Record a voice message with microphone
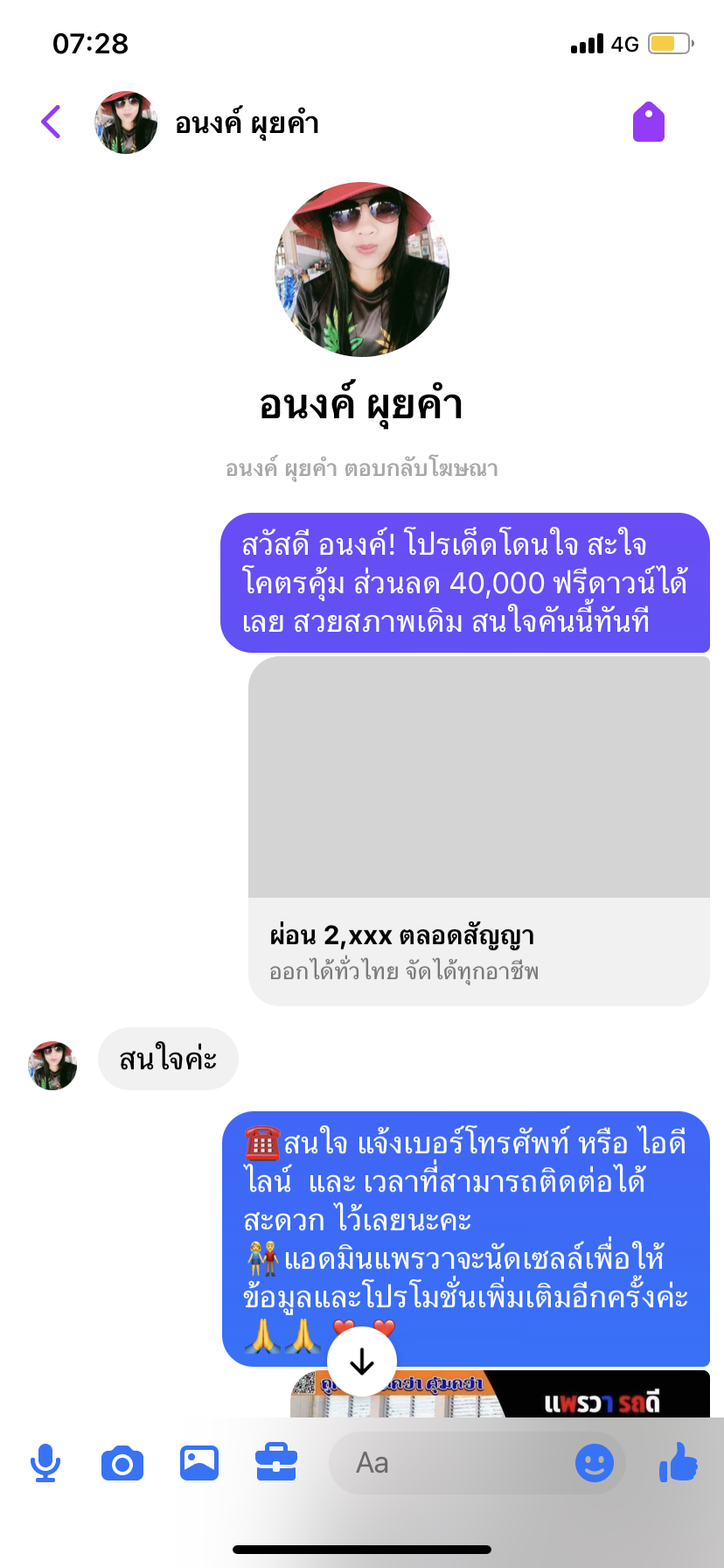This screenshot has height=1568, width=724. 45,1463
